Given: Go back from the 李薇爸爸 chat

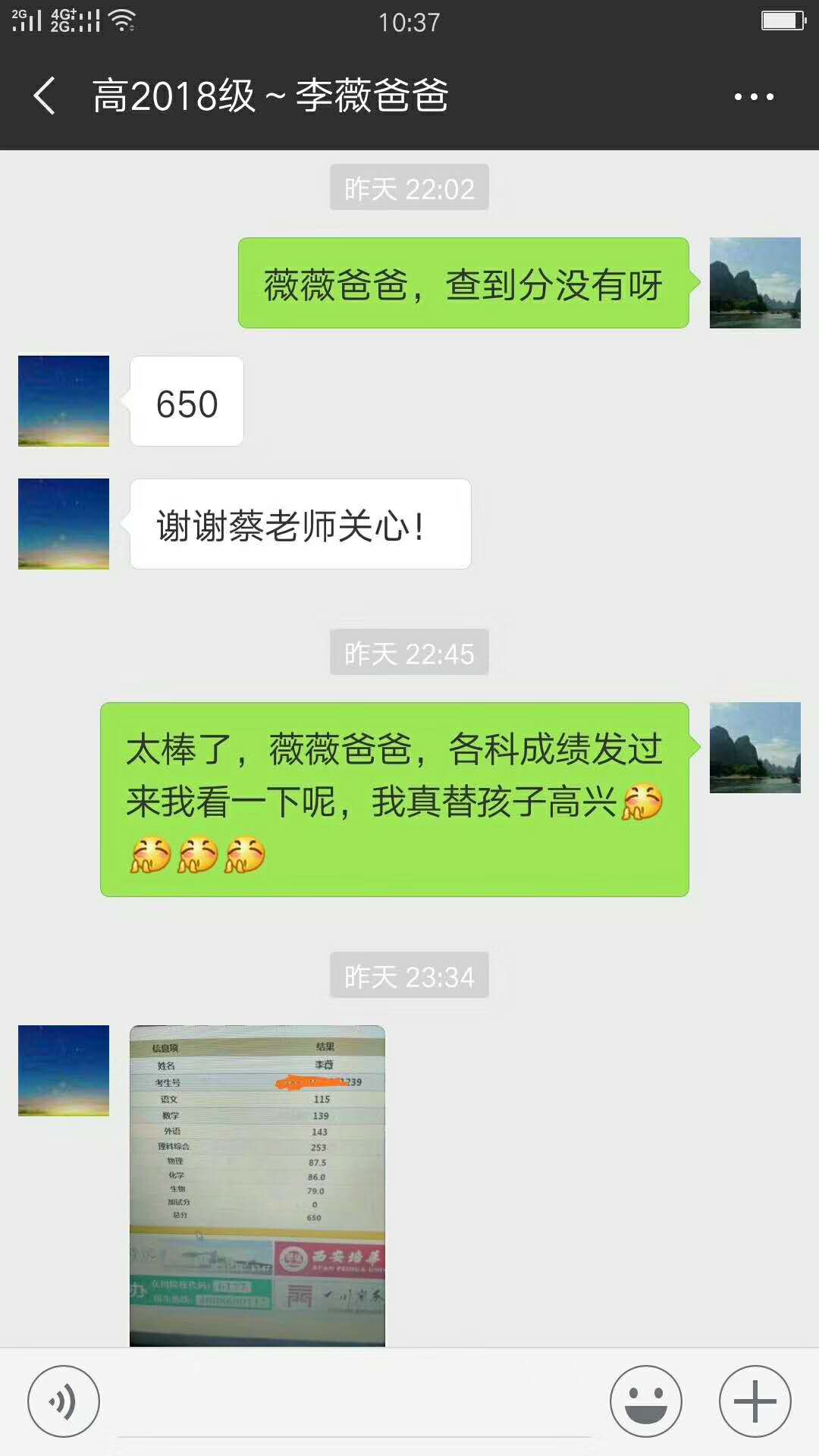Looking at the screenshot, I should [x=44, y=96].
